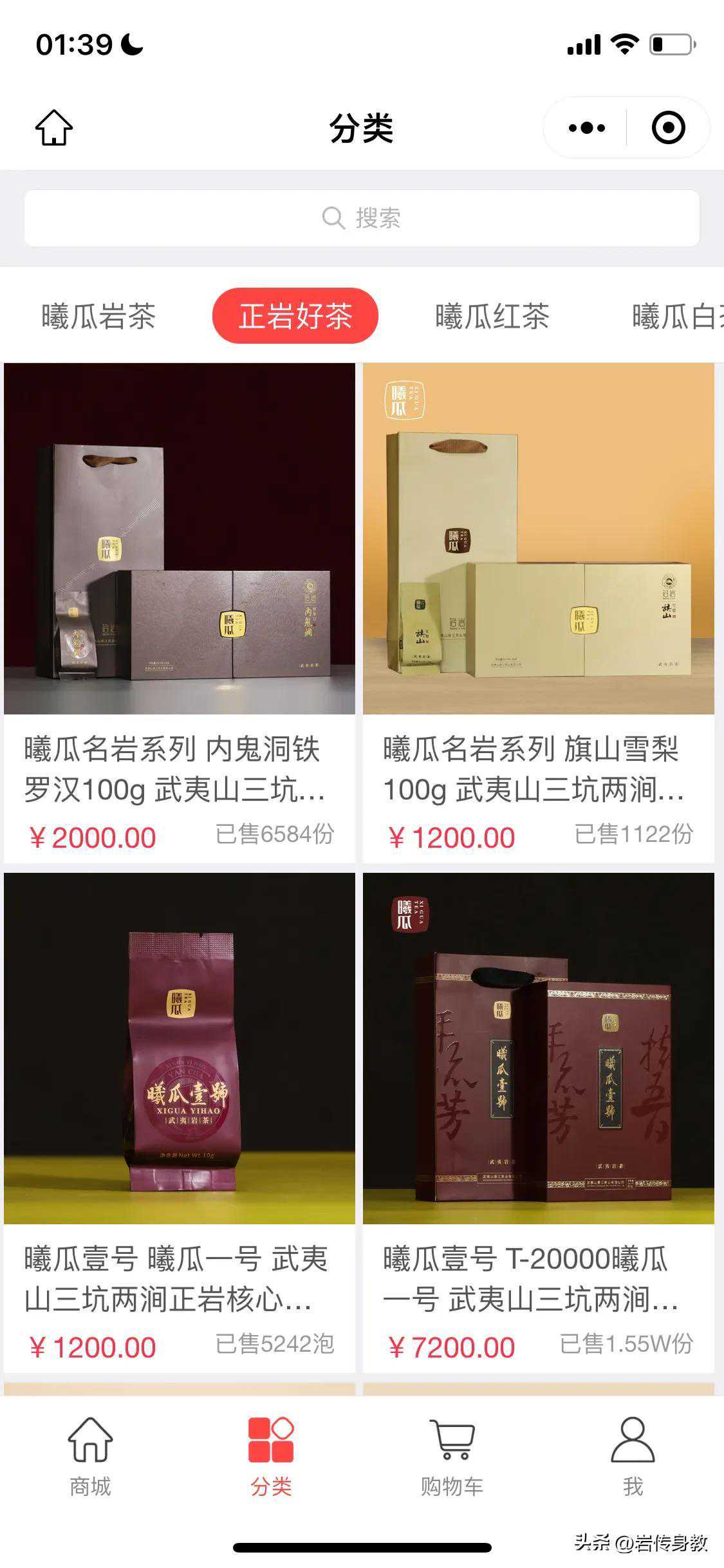
Task: Open the three-dot more menu
Action: point(586,127)
